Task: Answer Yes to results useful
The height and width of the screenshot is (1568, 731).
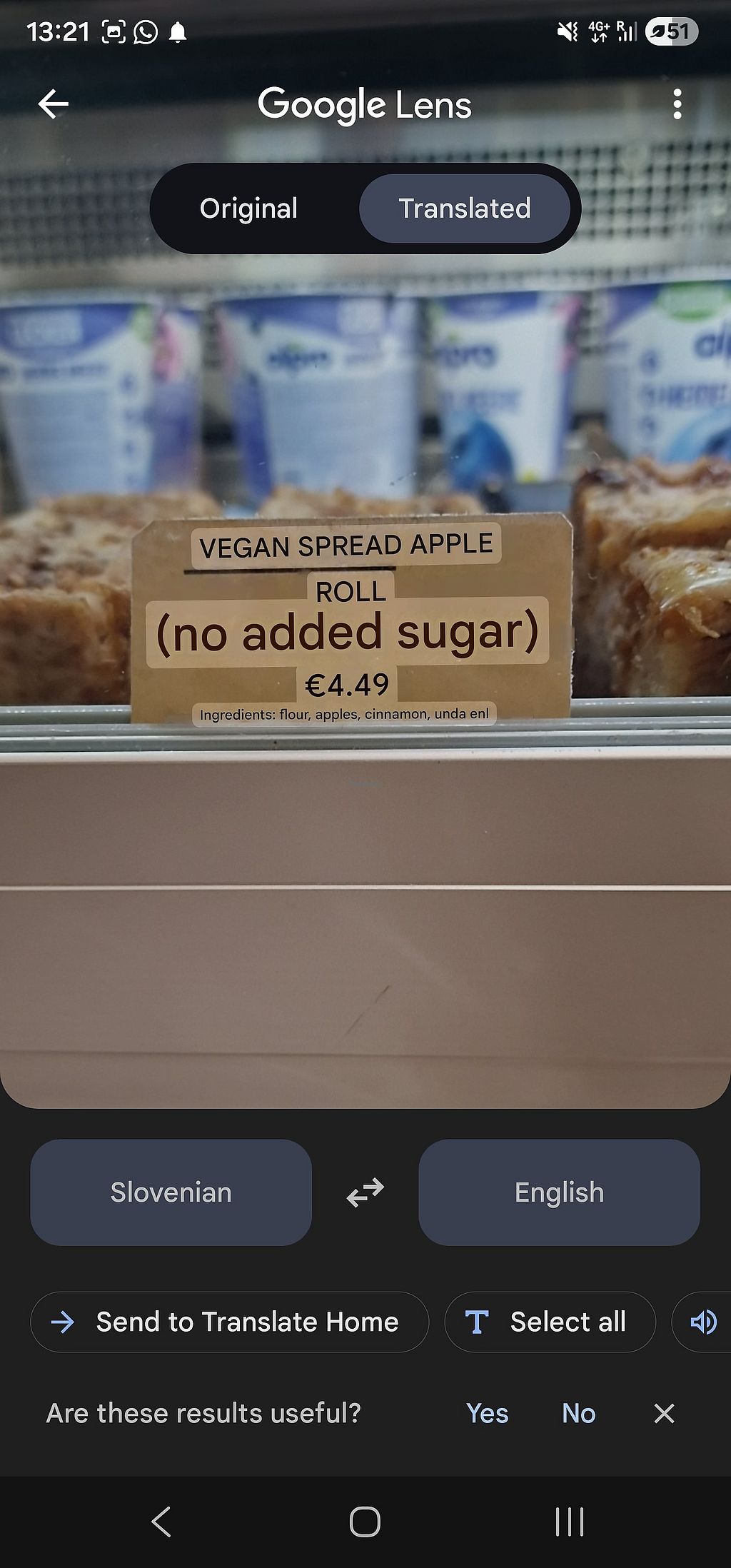Action: pyautogui.click(x=487, y=1413)
